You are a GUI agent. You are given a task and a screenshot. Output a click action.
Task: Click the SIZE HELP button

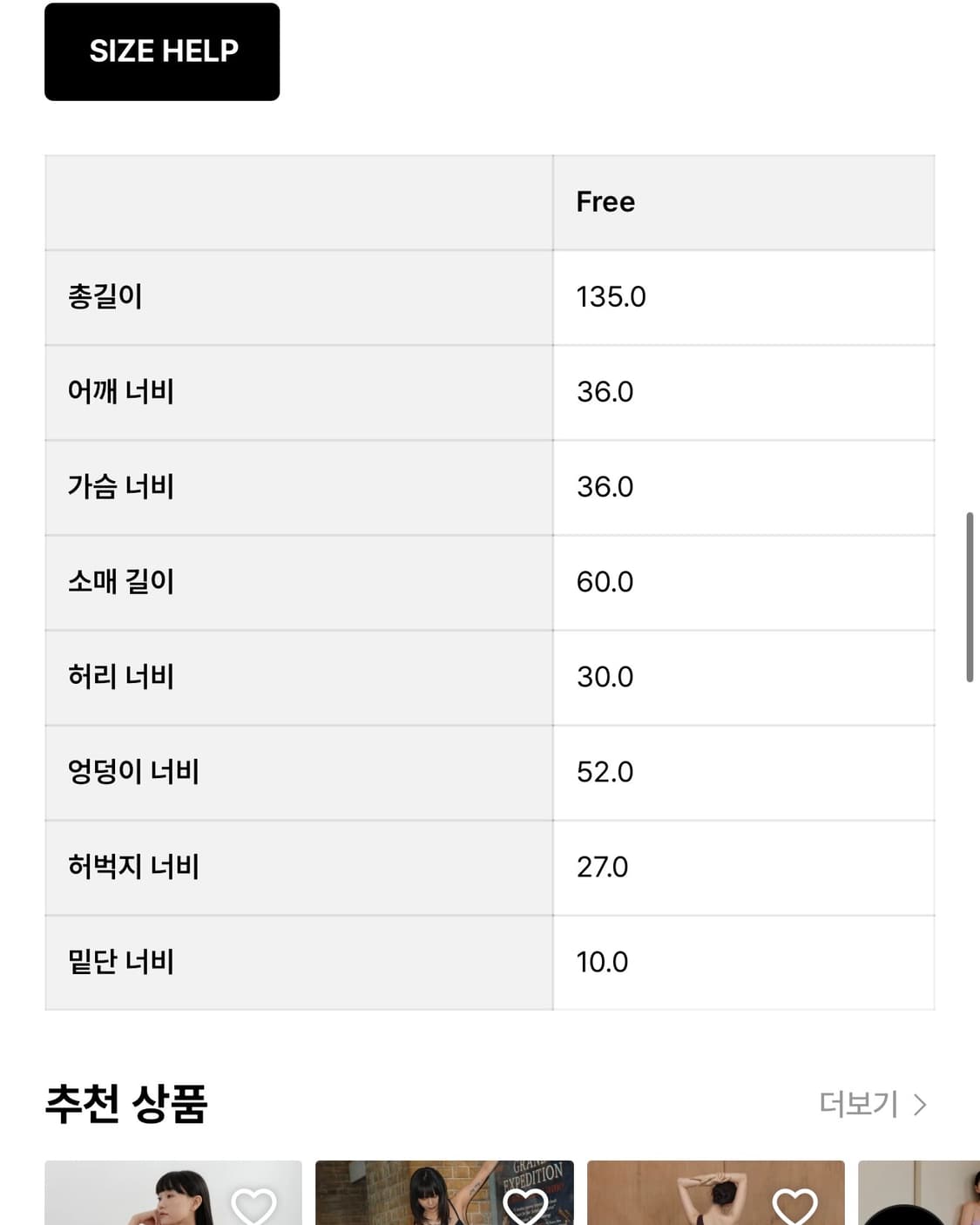tap(162, 51)
